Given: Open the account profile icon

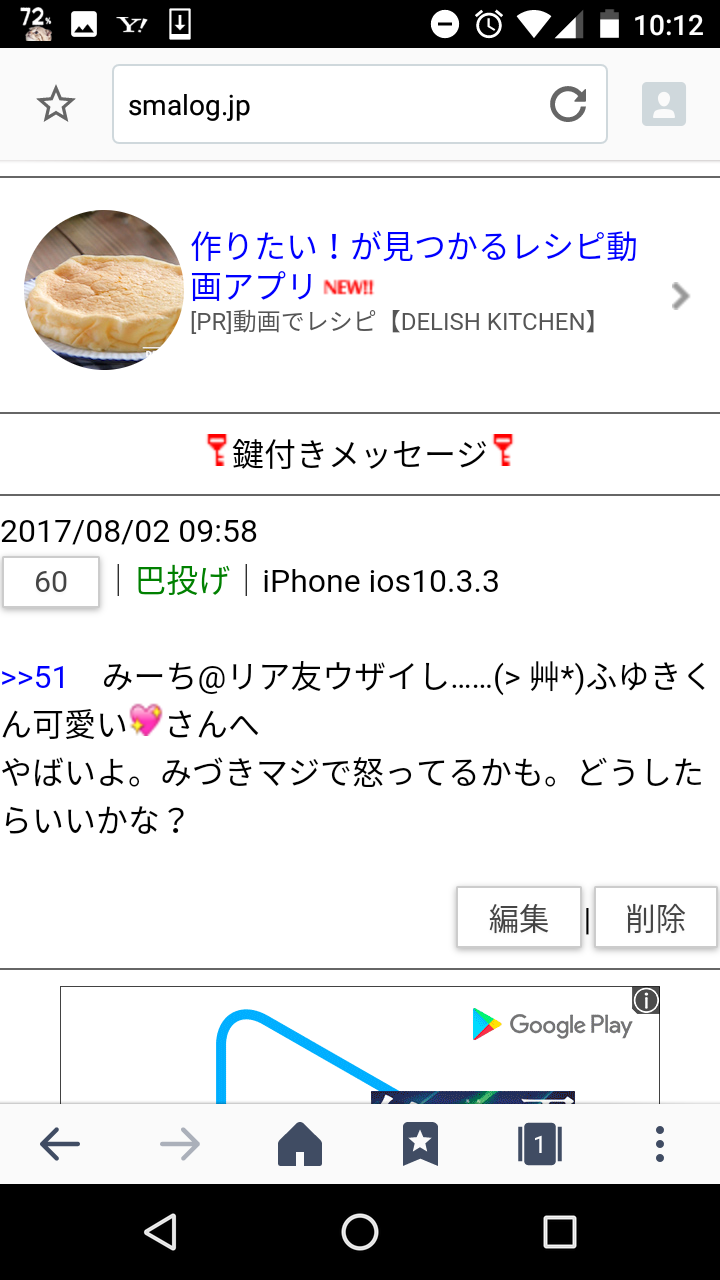Looking at the screenshot, I should [x=663, y=104].
